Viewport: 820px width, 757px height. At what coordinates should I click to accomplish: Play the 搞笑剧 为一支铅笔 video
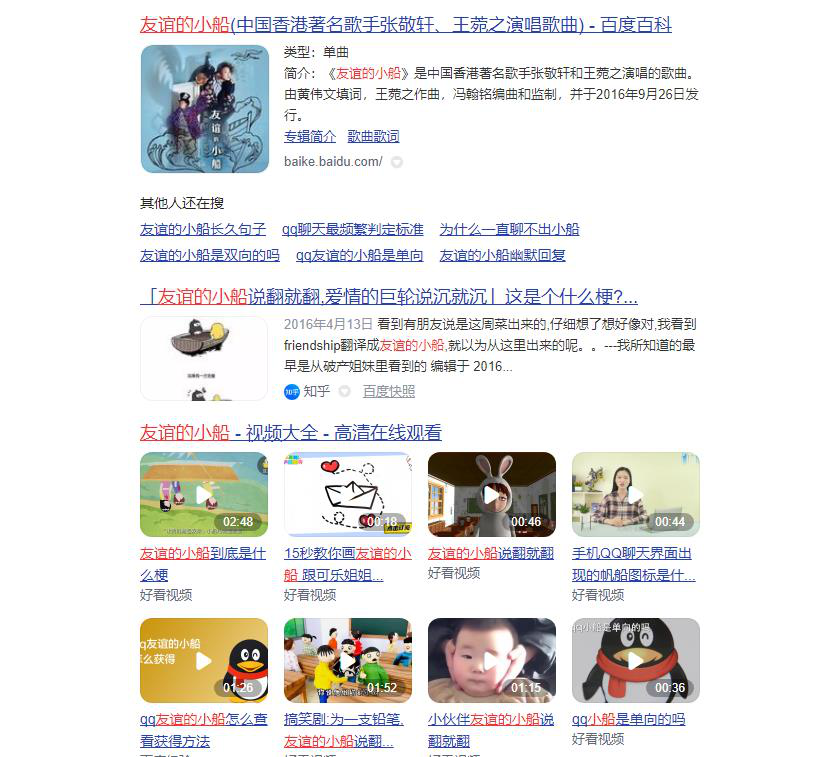(x=348, y=660)
